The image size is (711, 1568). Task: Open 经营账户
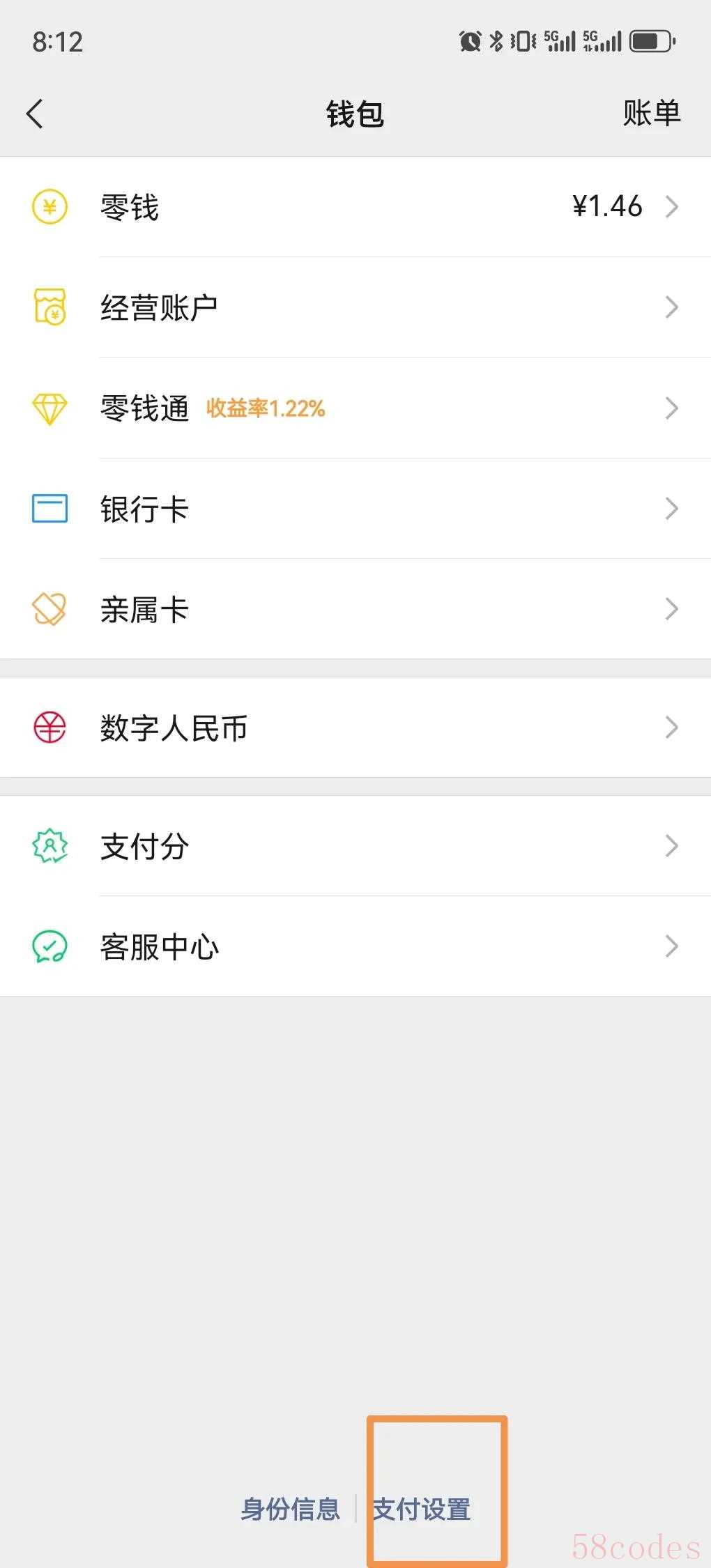tap(355, 307)
